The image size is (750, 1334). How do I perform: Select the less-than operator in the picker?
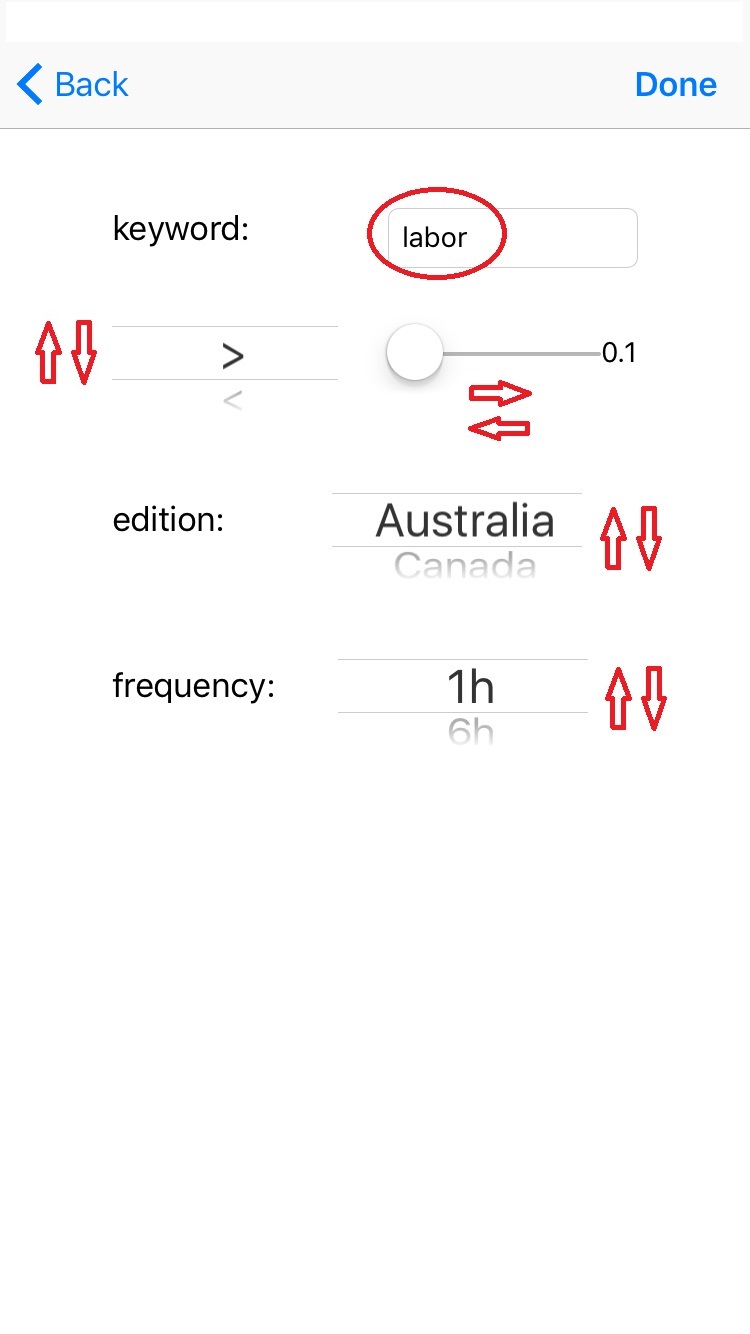tap(232, 401)
